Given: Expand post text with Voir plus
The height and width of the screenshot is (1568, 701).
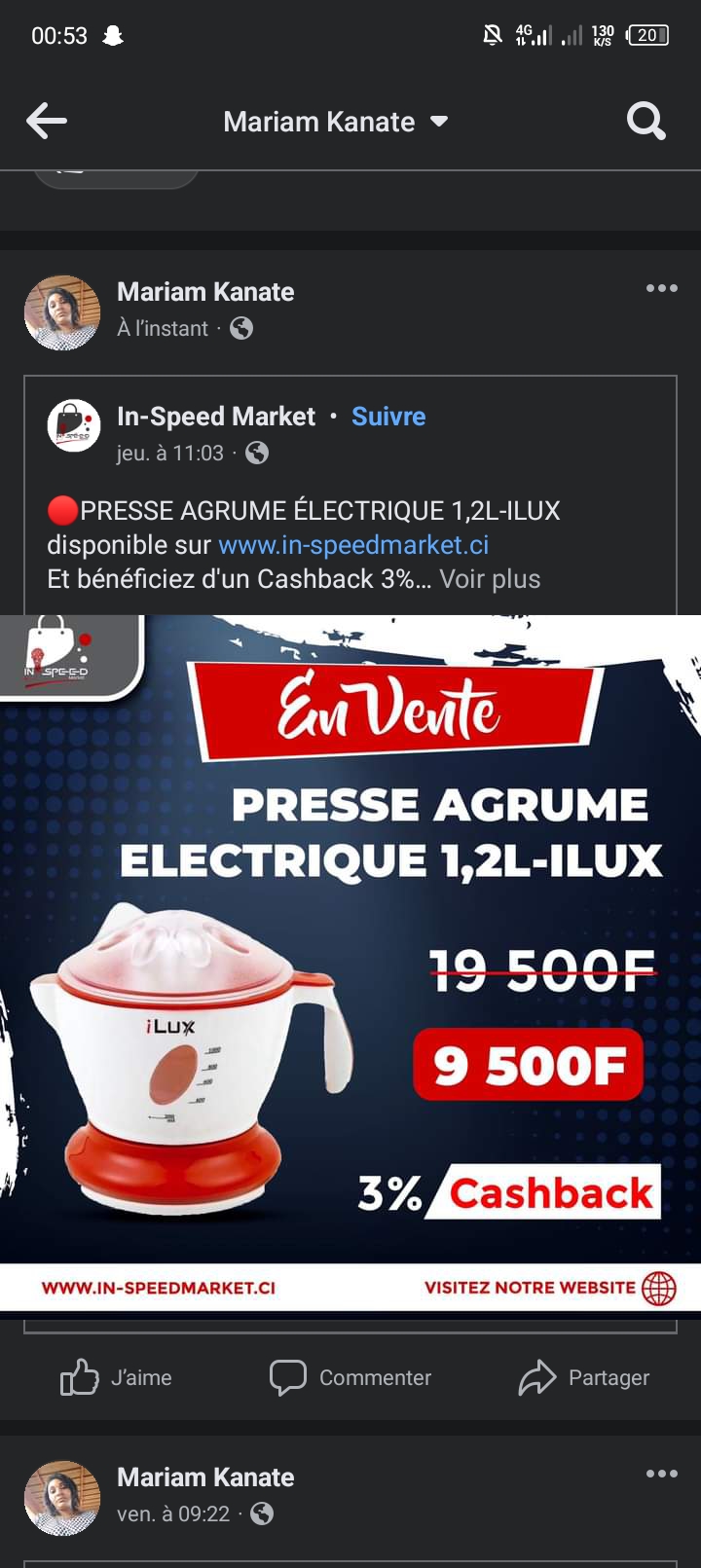Looking at the screenshot, I should click(490, 579).
